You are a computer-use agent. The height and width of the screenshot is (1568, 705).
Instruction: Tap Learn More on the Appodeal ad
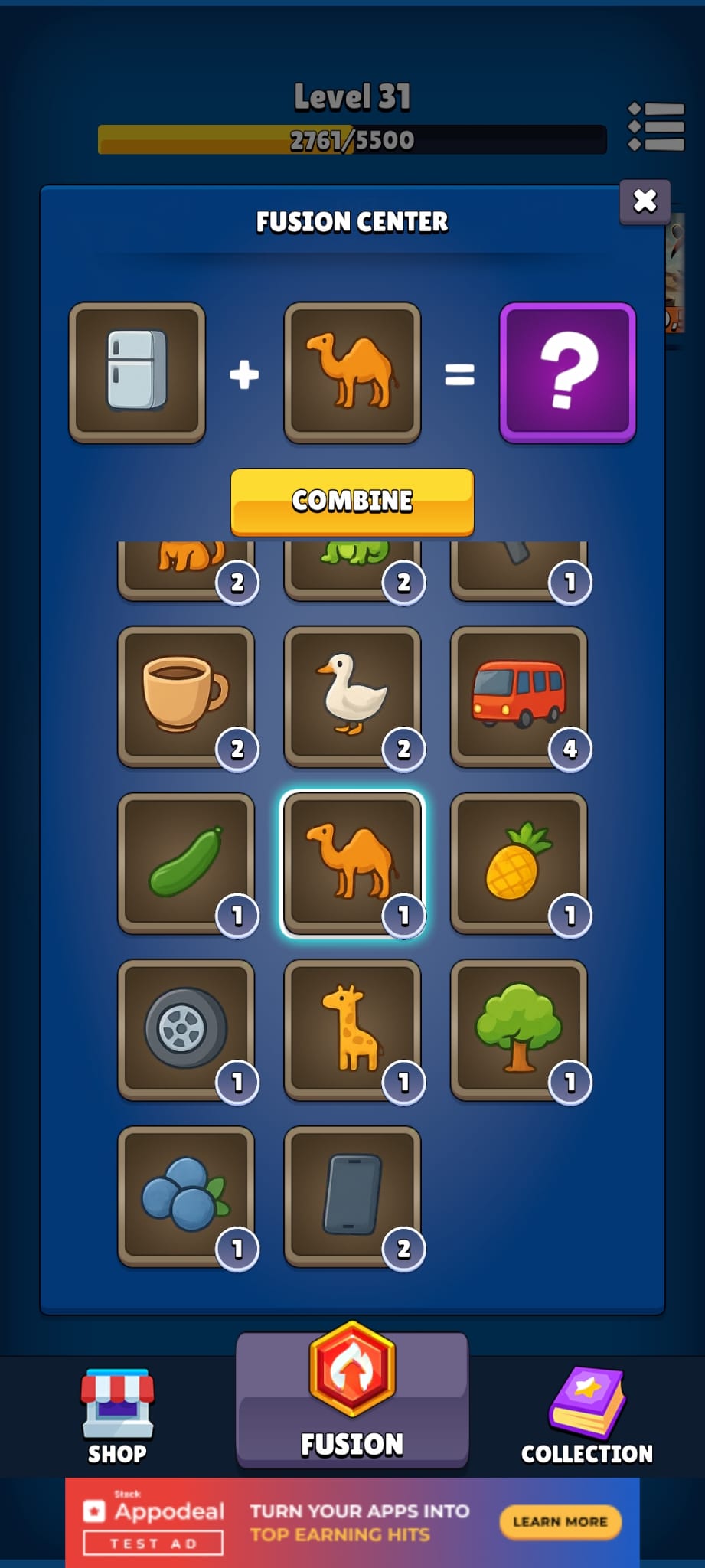[560, 1521]
